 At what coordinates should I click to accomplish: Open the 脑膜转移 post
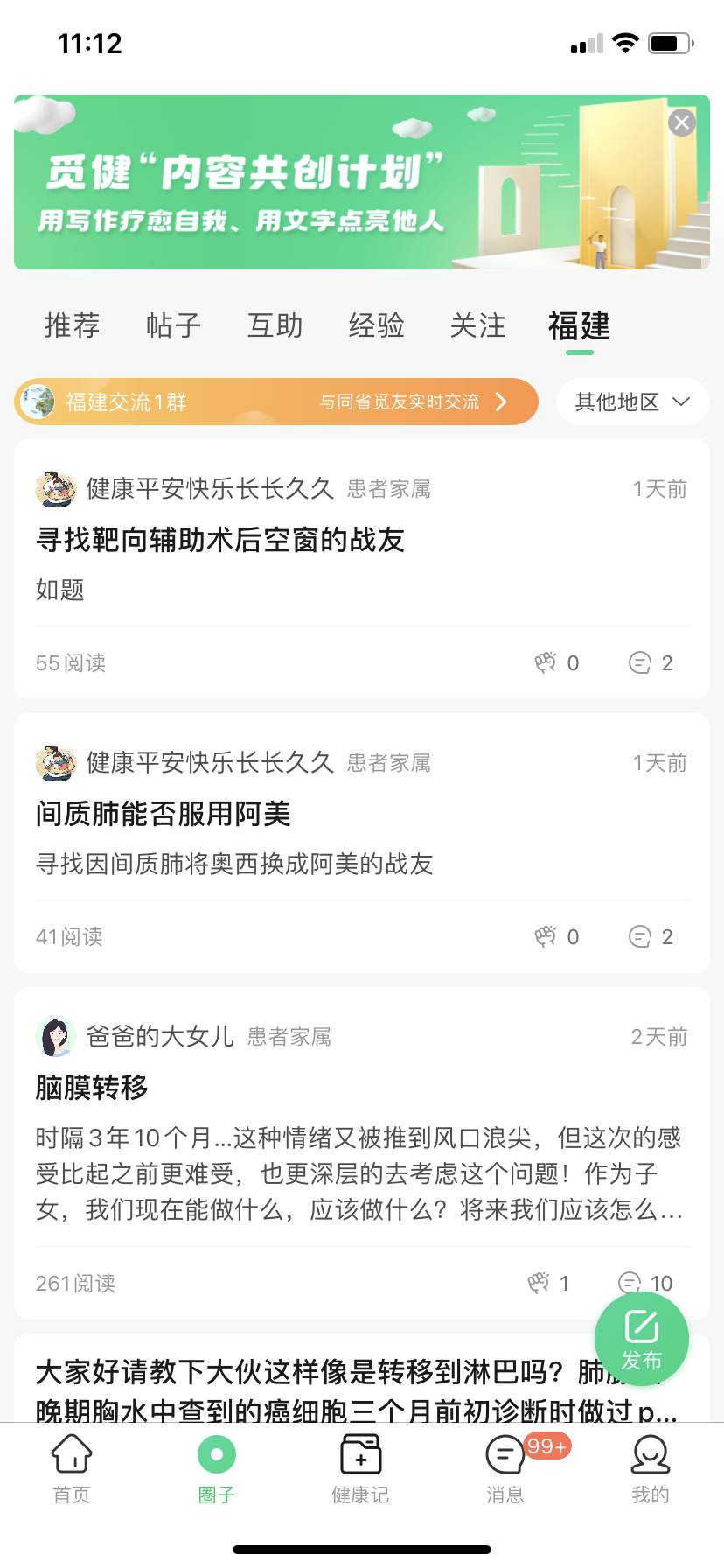[x=92, y=1088]
